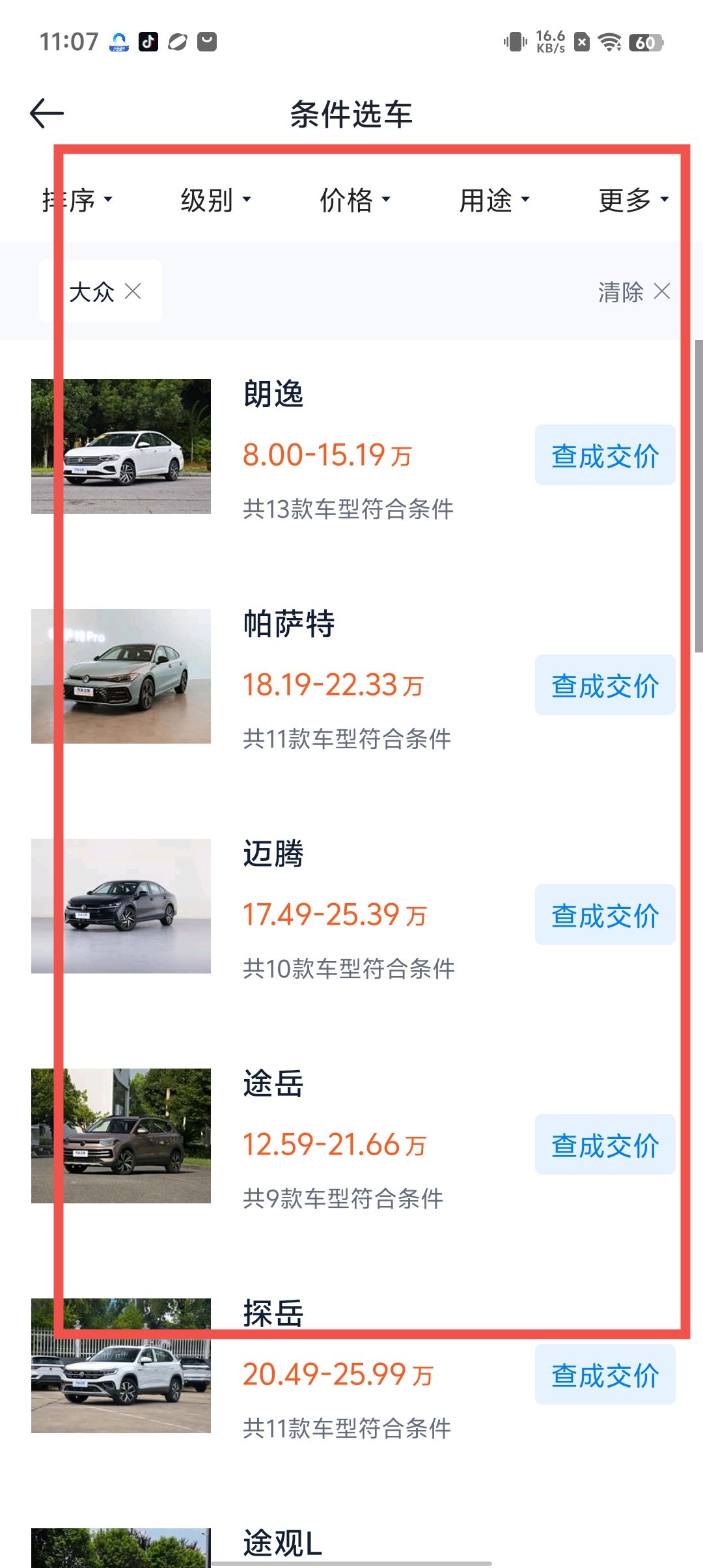This screenshot has height=1568, width=703.
Task: Select the 途岳 car listing
Action: tap(273, 1084)
